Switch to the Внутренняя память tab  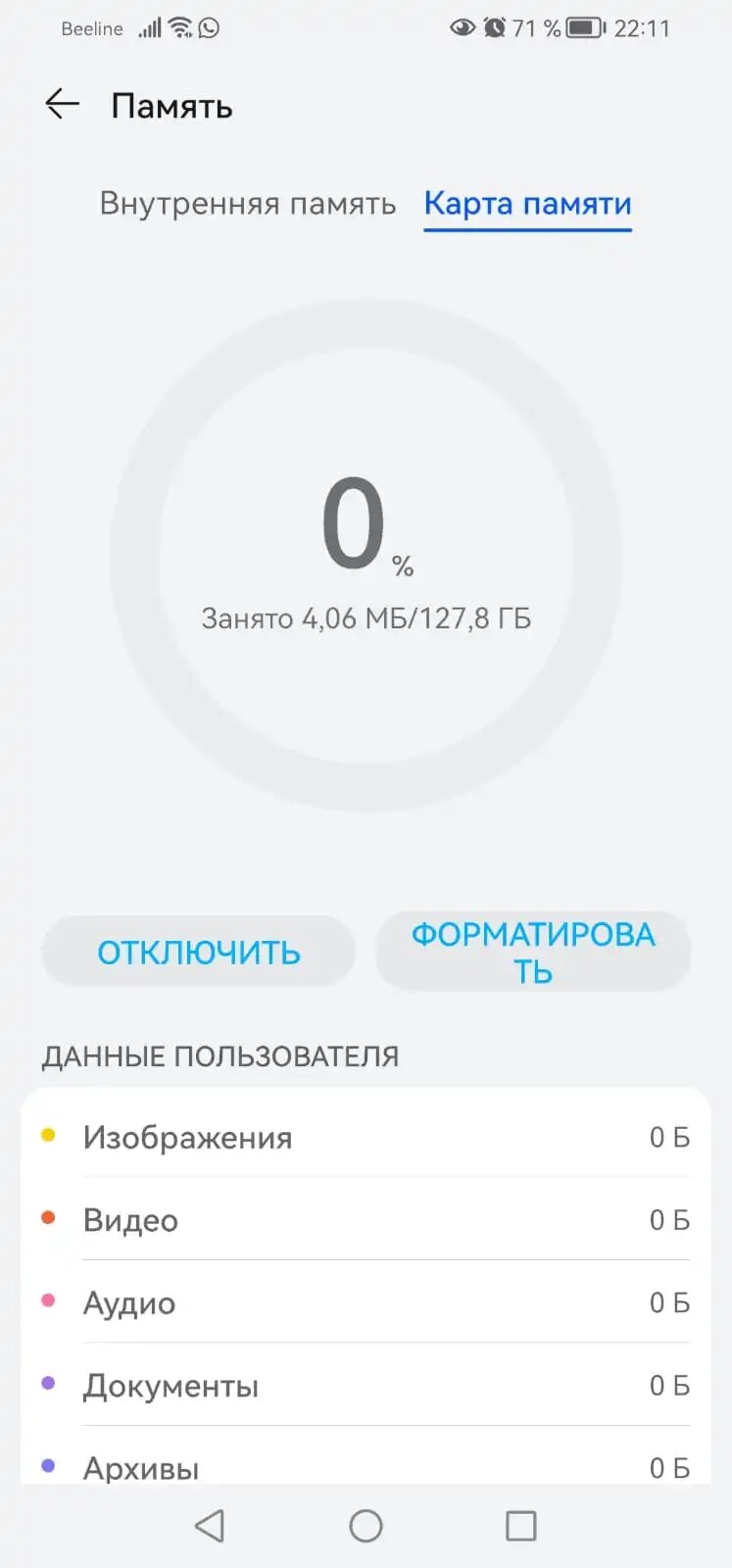[x=248, y=204]
